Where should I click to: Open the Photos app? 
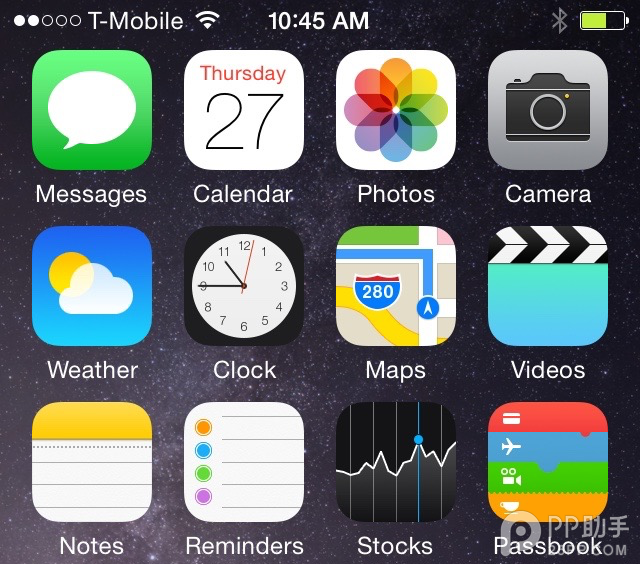(396, 110)
